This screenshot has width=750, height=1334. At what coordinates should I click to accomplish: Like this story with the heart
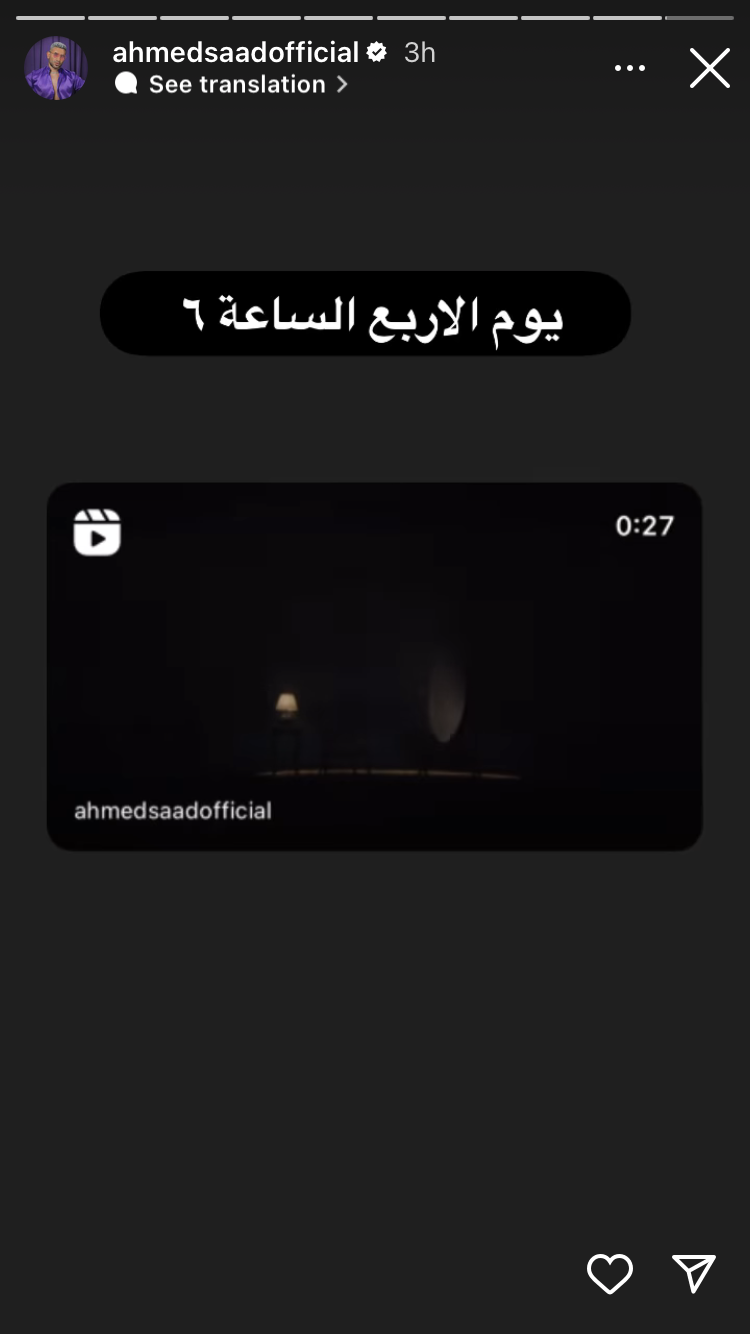[609, 1273]
